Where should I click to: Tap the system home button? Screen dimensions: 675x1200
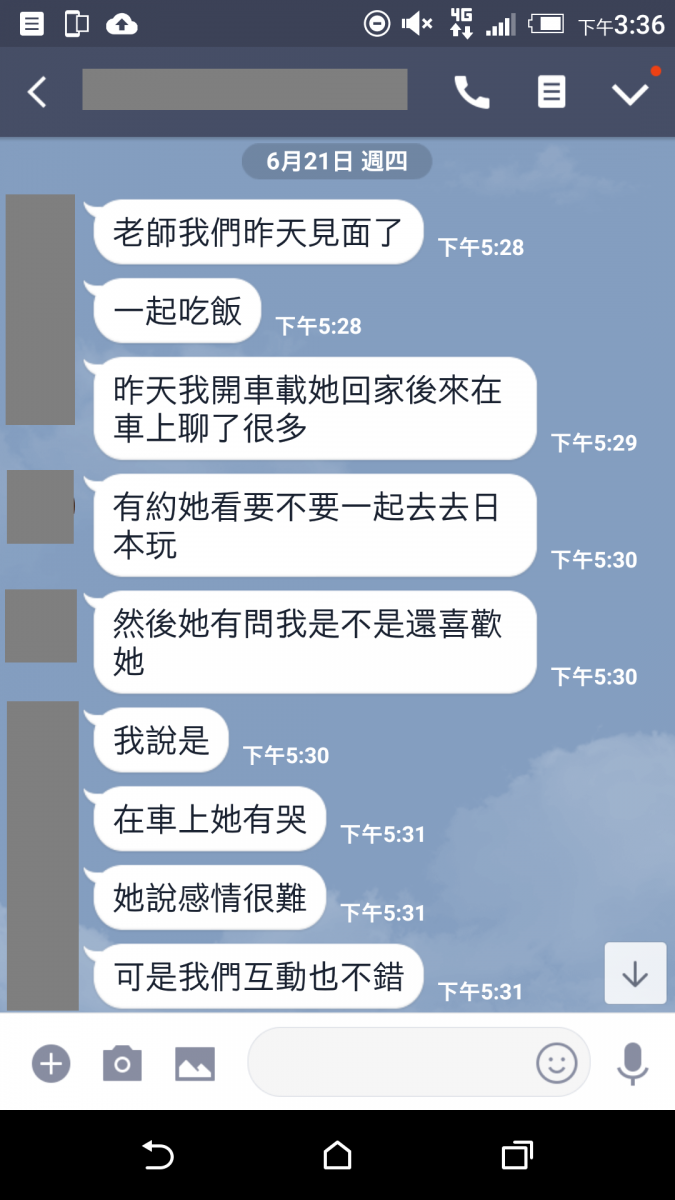337,1156
